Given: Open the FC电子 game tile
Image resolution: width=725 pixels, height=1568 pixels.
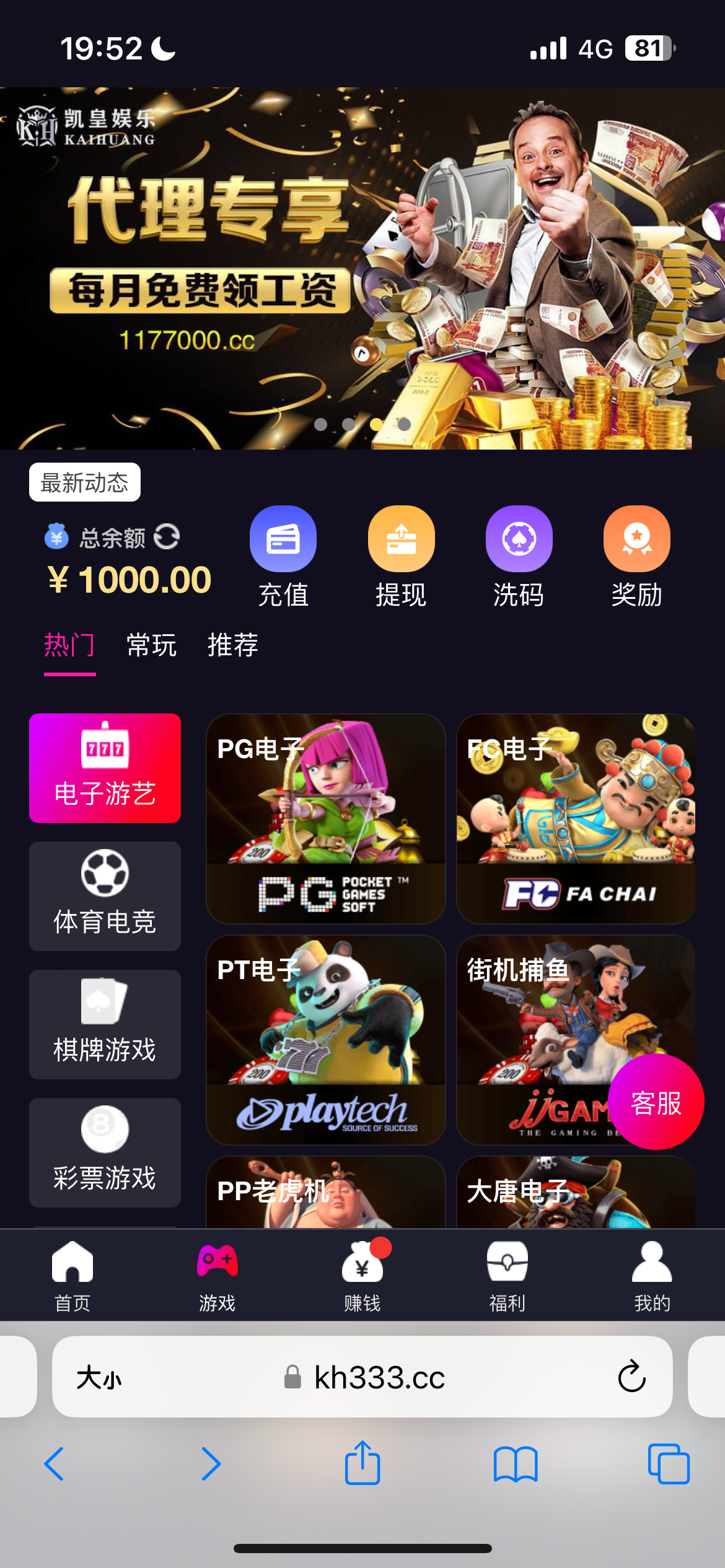Looking at the screenshot, I should point(576,818).
